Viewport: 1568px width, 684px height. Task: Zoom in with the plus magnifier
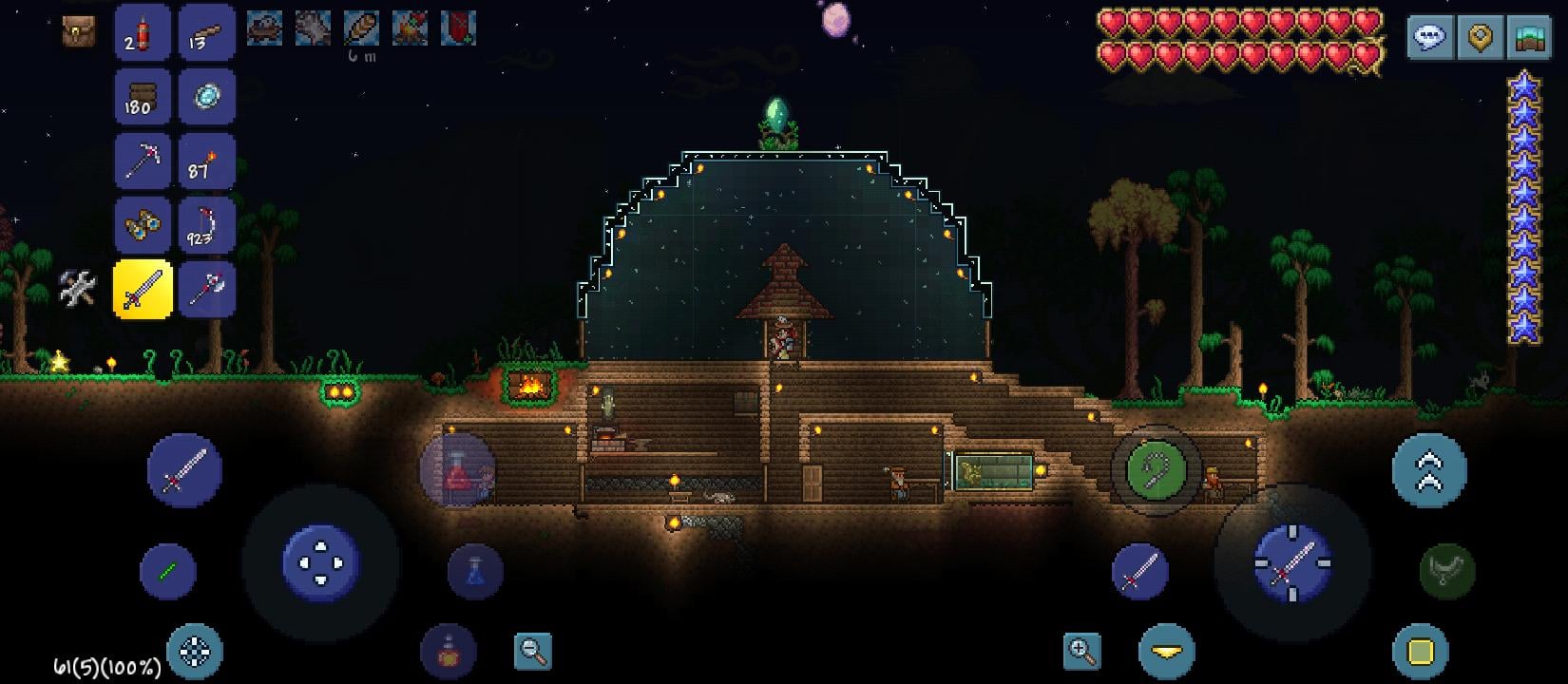pyautogui.click(x=1081, y=651)
